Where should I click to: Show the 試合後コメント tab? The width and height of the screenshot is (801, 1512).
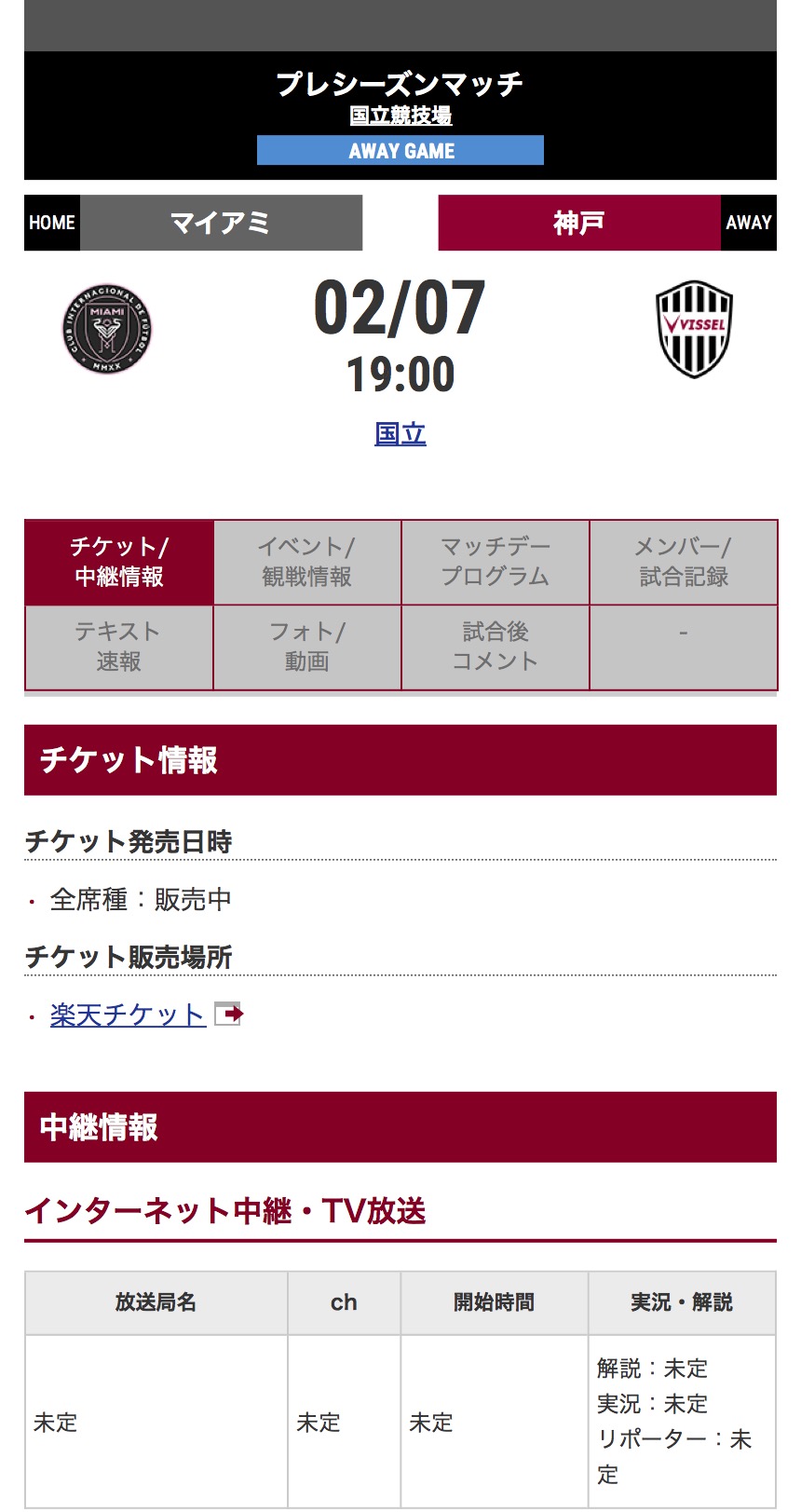(496, 647)
